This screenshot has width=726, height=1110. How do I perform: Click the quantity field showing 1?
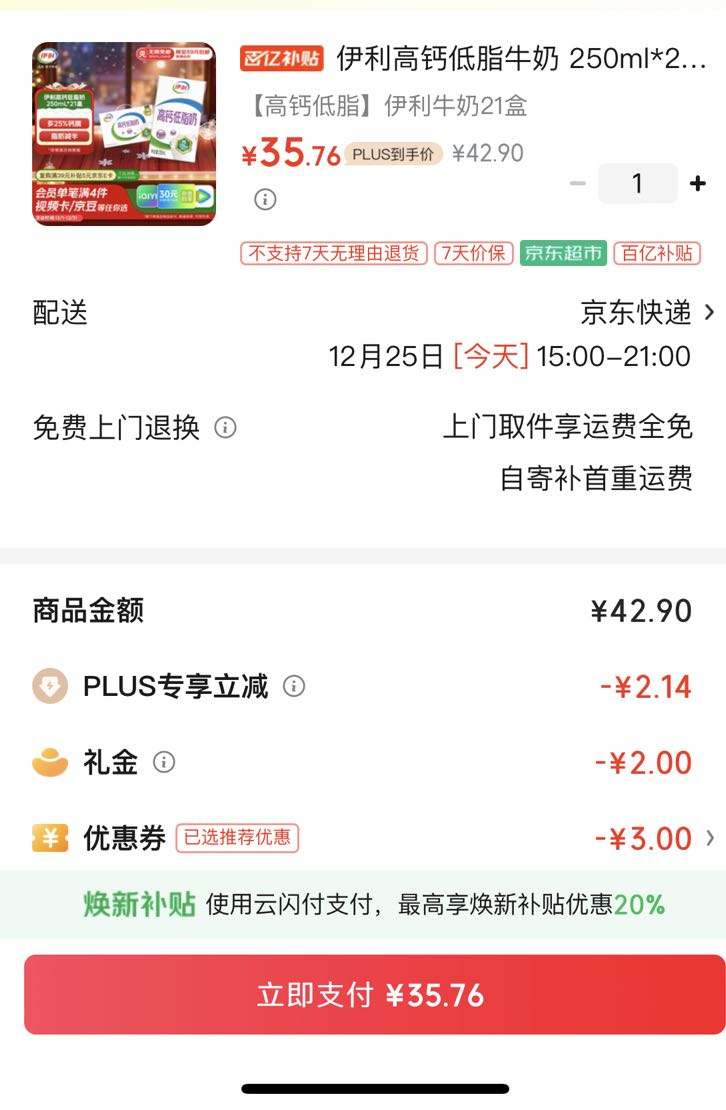637,183
